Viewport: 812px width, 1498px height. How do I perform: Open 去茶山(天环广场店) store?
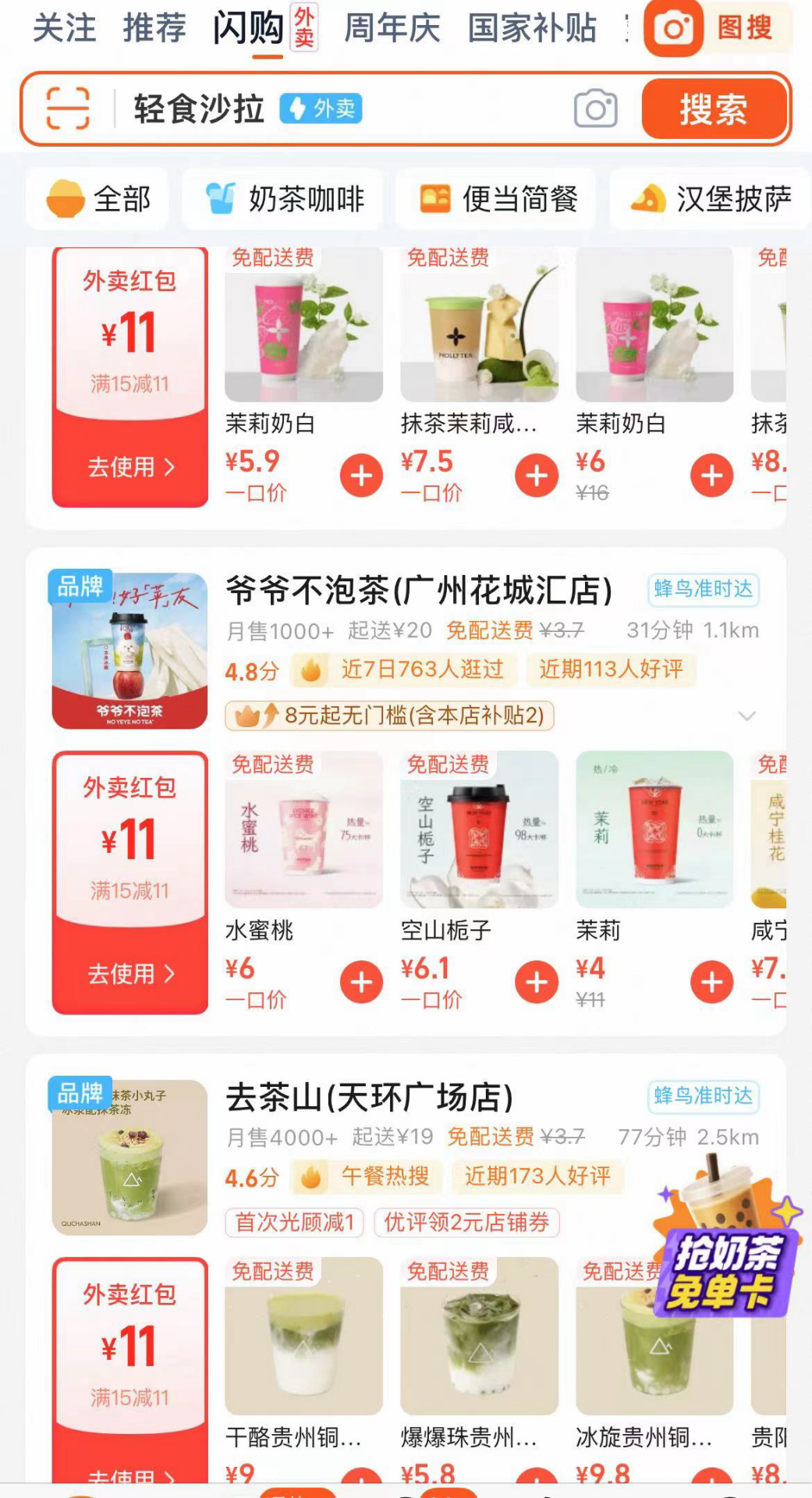pyautogui.click(x=370, y=1098)
